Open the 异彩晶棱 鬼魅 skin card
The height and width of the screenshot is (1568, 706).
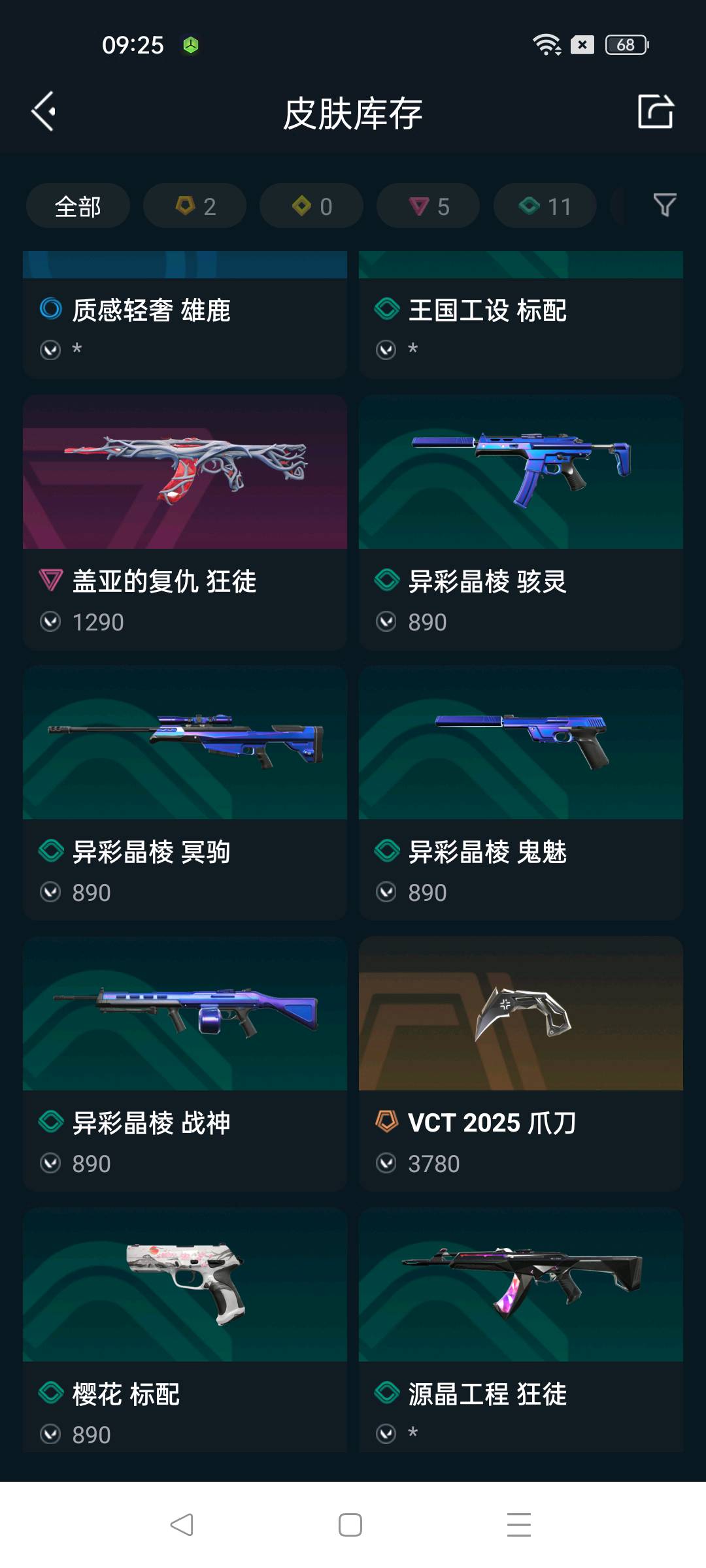[520, 792]
